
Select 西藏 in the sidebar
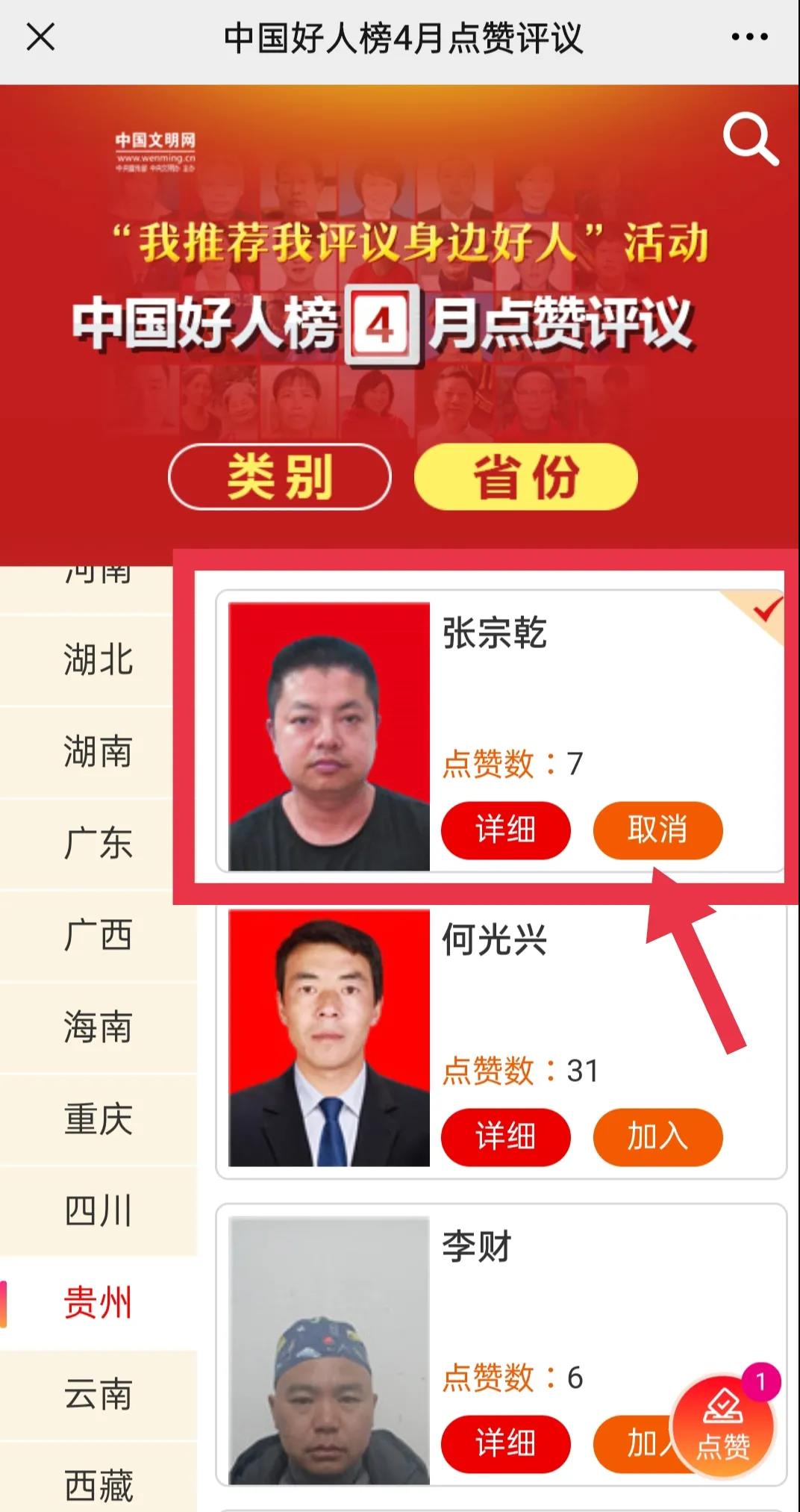98,1484
